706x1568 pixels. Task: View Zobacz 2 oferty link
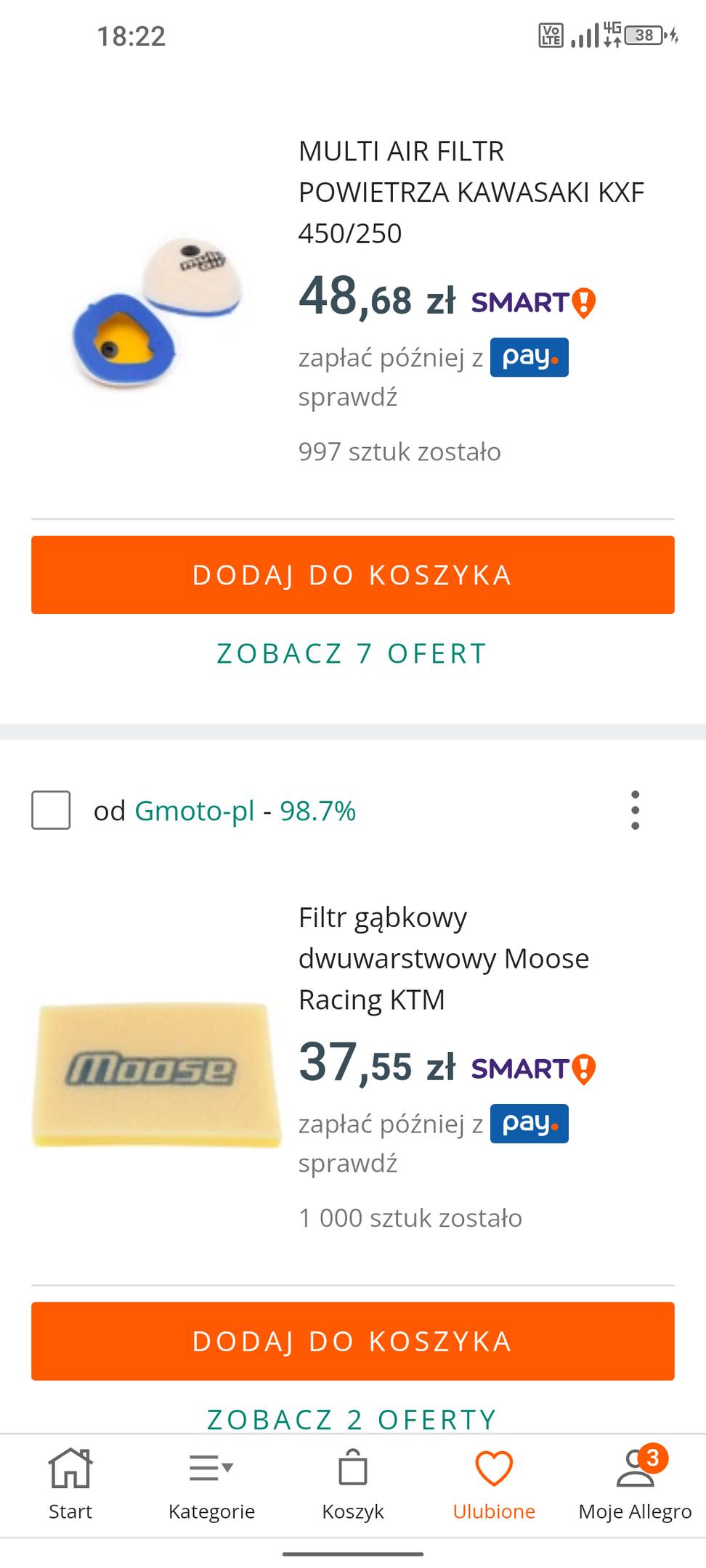[x=352, y=1418]
